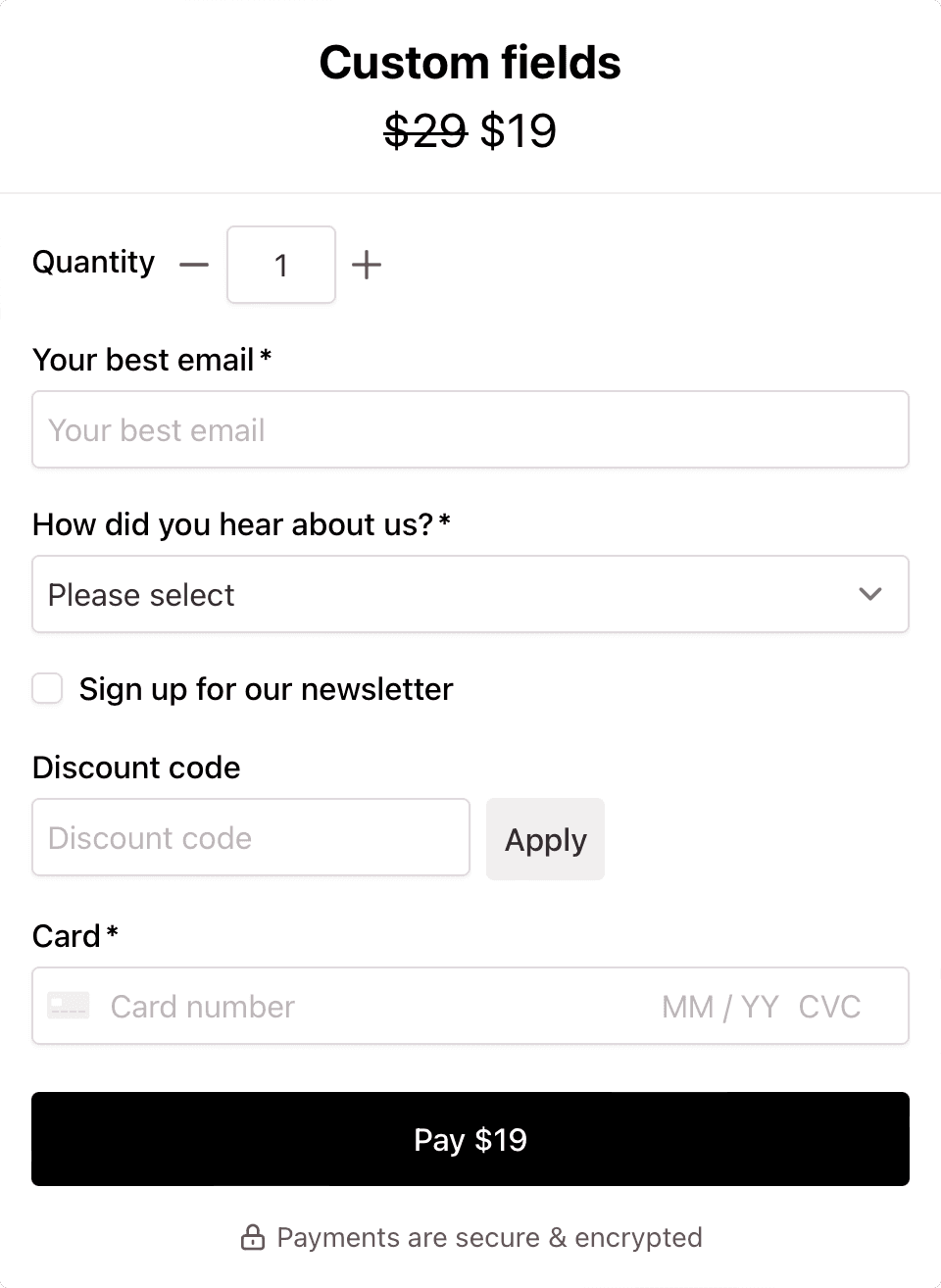Click the Discount code section heading
The image size is (941, 1288).
[x=136, y=768]
